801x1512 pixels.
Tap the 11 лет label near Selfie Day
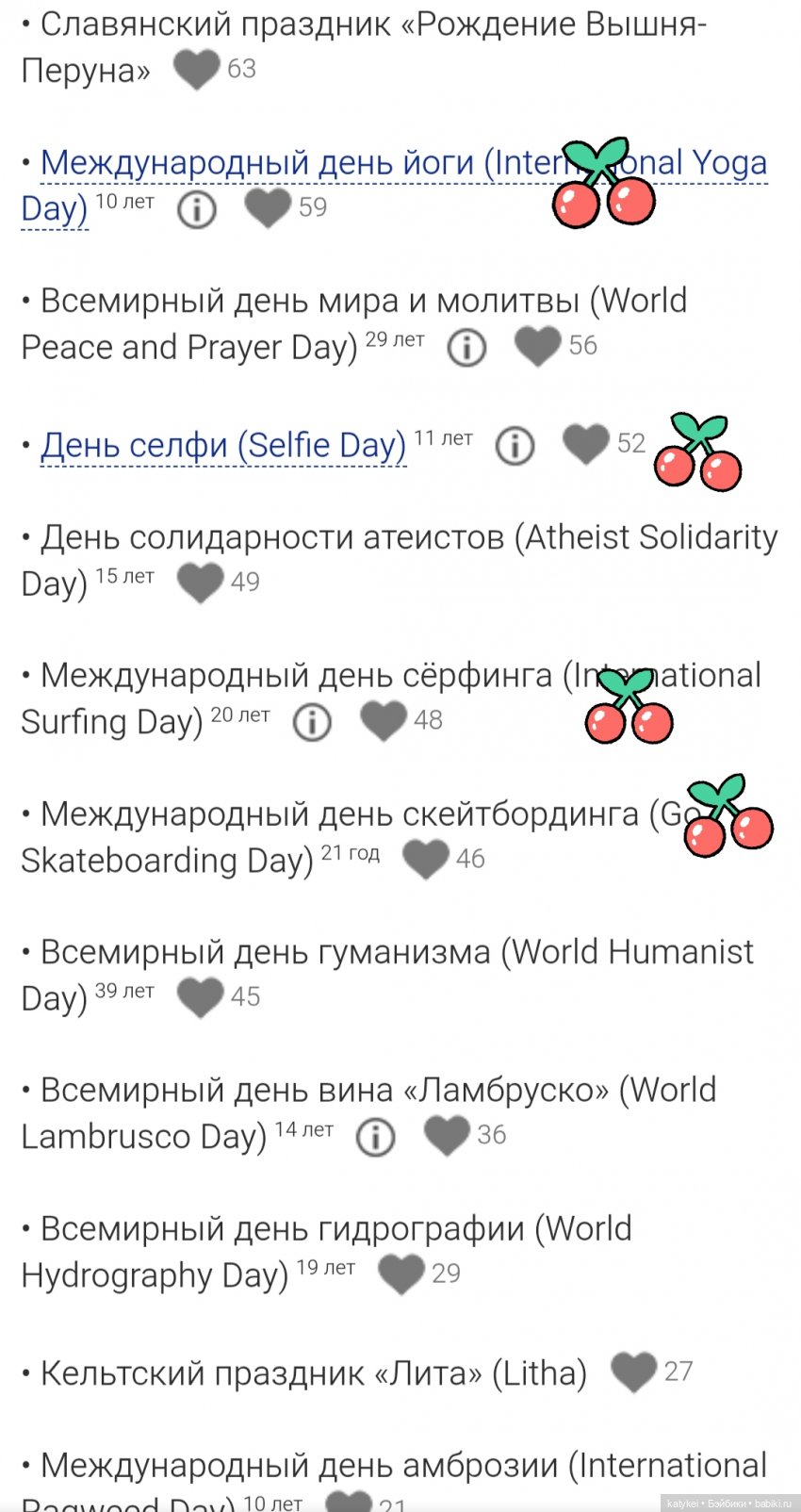point(443,436)
